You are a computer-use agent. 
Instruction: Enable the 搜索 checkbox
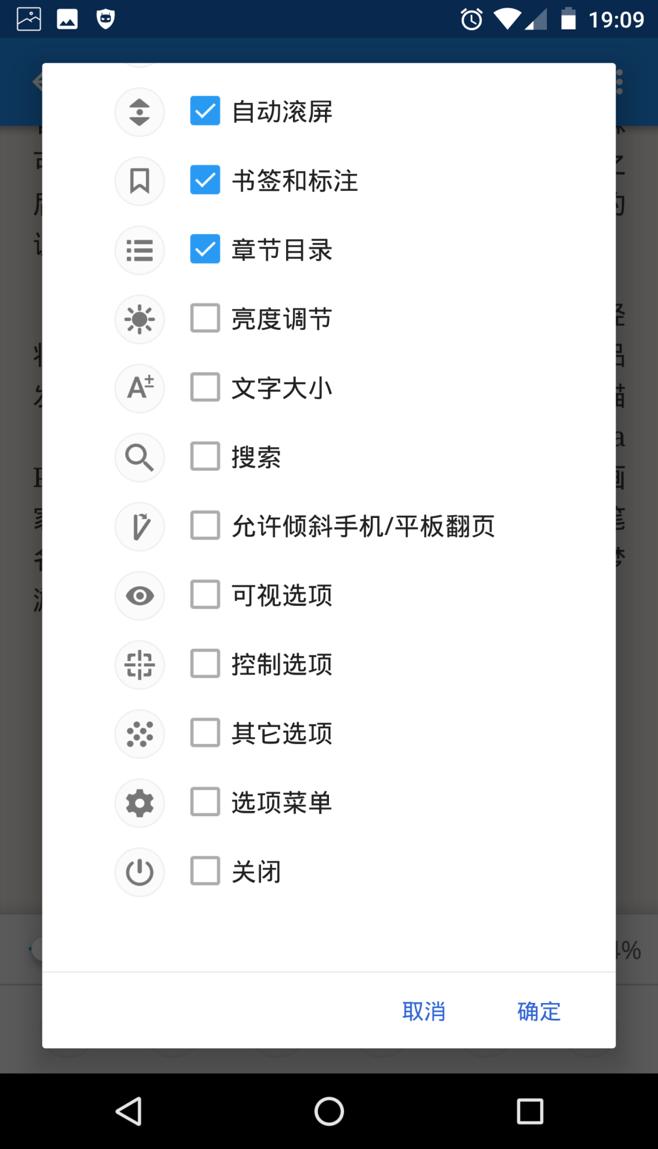(205, 456)
